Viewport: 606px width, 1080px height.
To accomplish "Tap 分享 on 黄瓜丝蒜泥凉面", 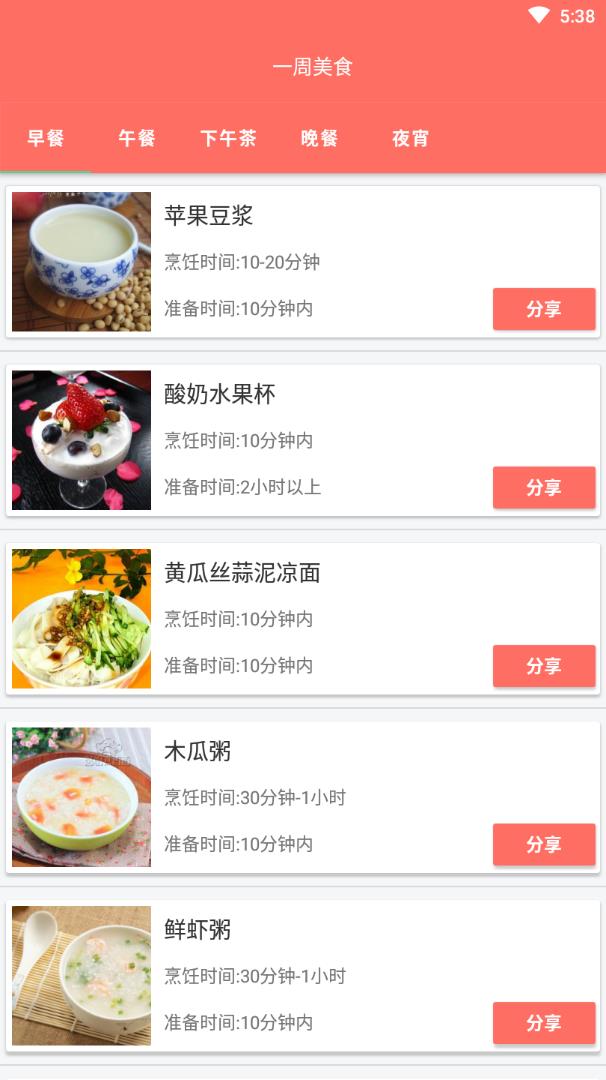I will [x=544, y=666].
